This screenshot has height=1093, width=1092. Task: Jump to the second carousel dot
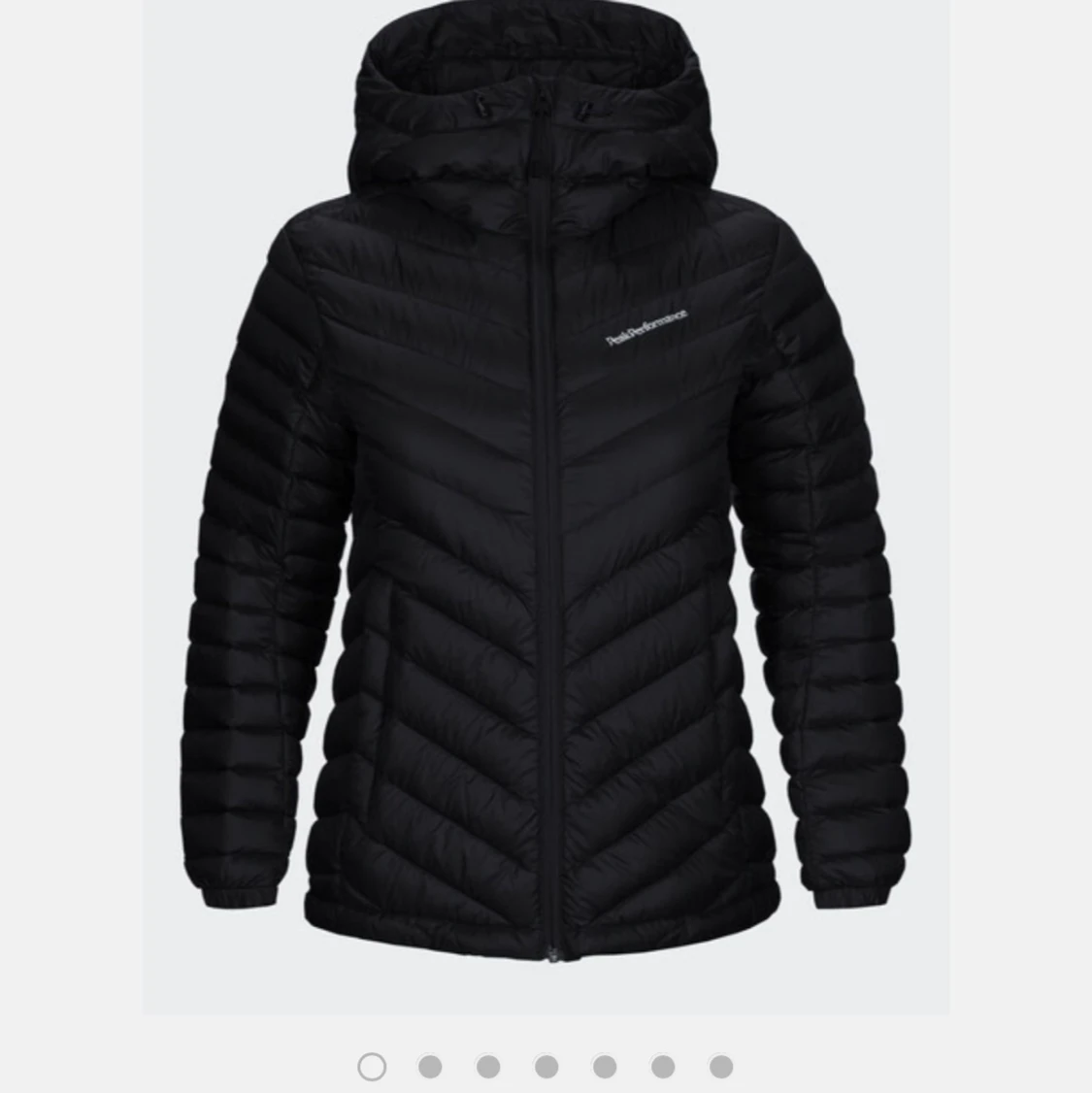tap(430, 1067)
